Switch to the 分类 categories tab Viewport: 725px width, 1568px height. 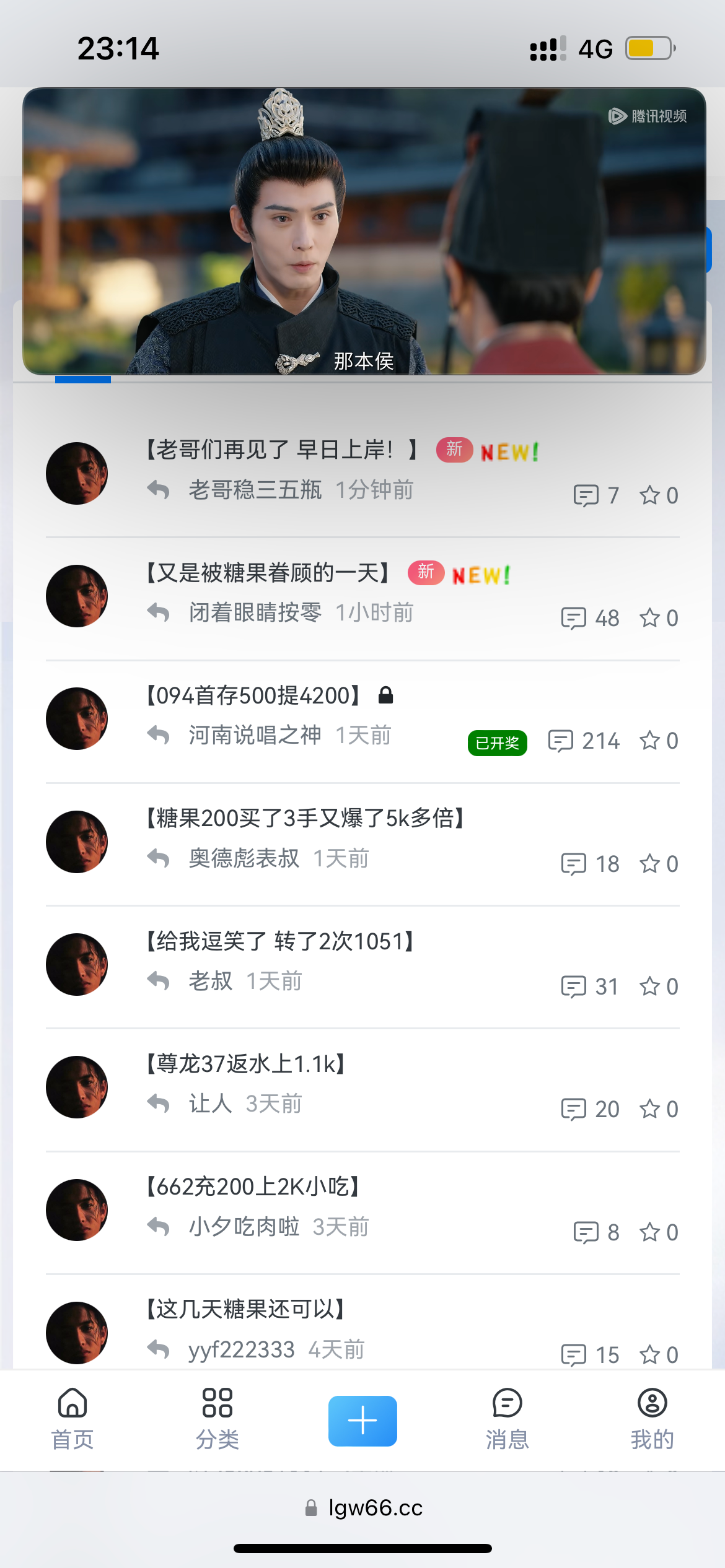click(x=217, y=1419)
